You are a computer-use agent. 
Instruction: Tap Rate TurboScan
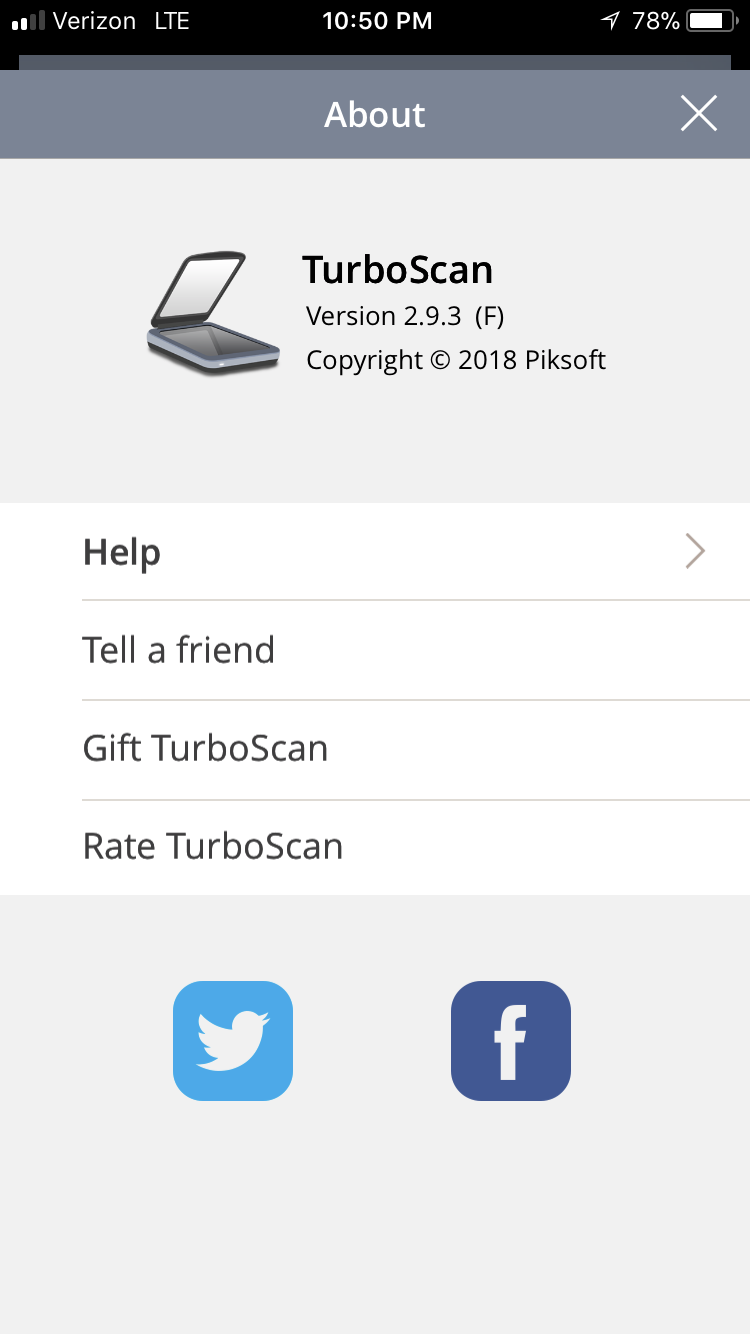(x=375, y=847)
